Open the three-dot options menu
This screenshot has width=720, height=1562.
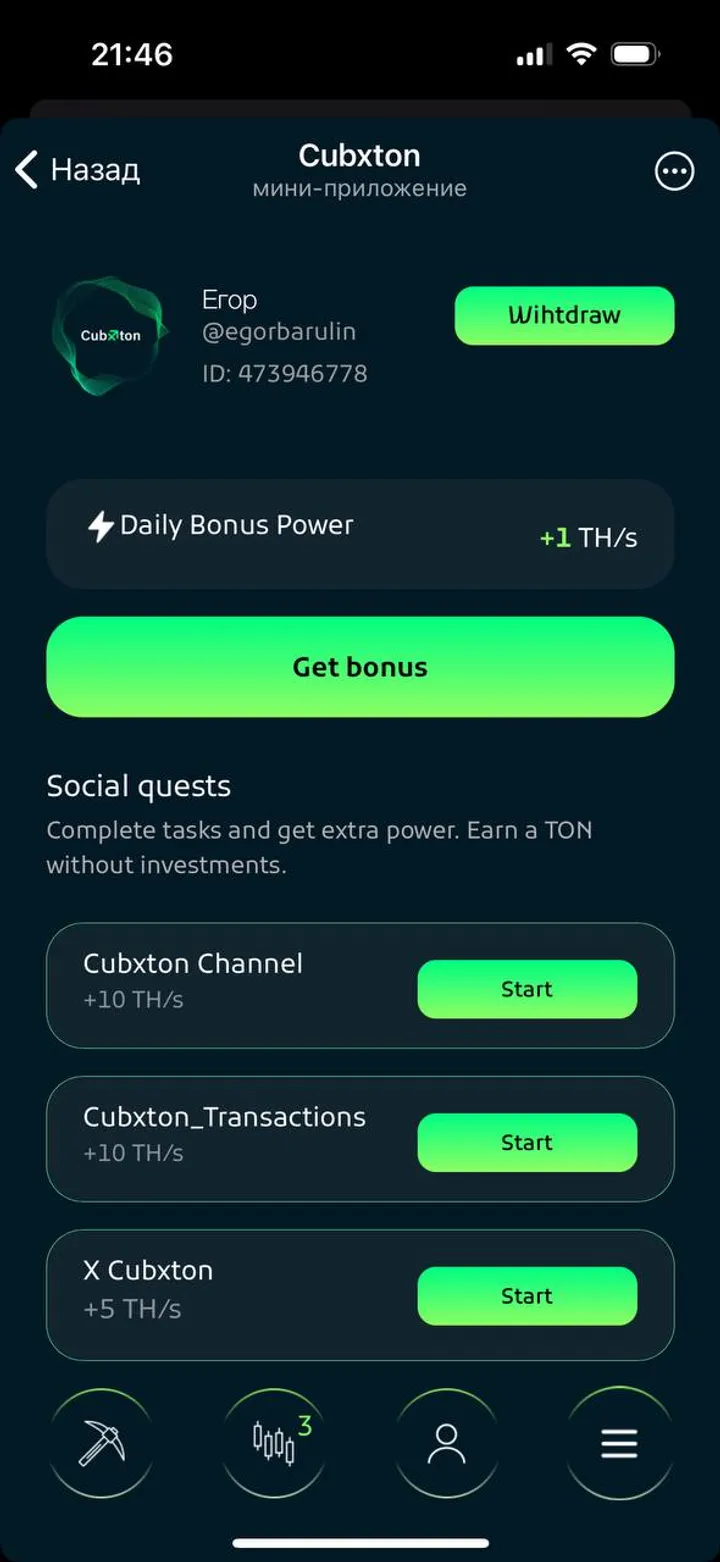point(674,171)
